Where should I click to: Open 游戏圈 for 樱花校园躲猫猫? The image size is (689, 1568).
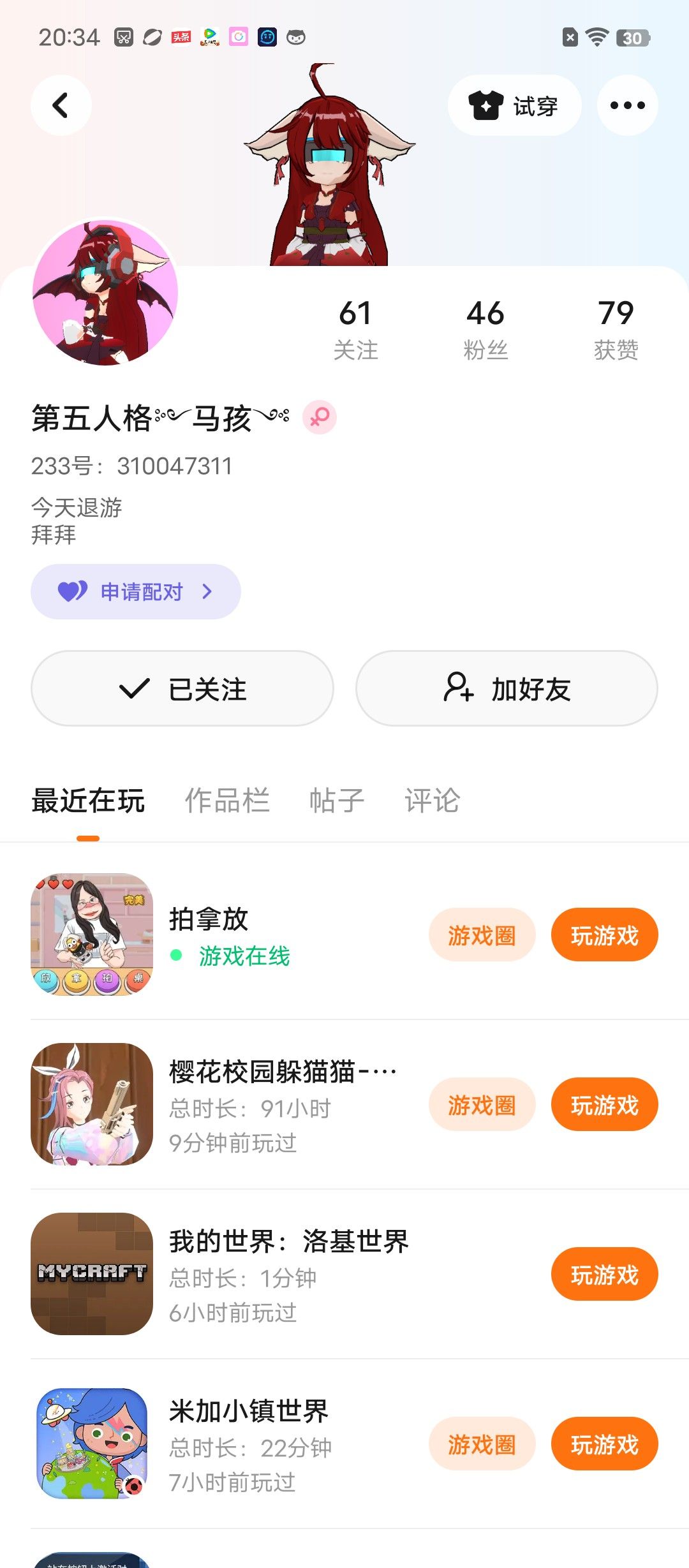[482, 1105]
